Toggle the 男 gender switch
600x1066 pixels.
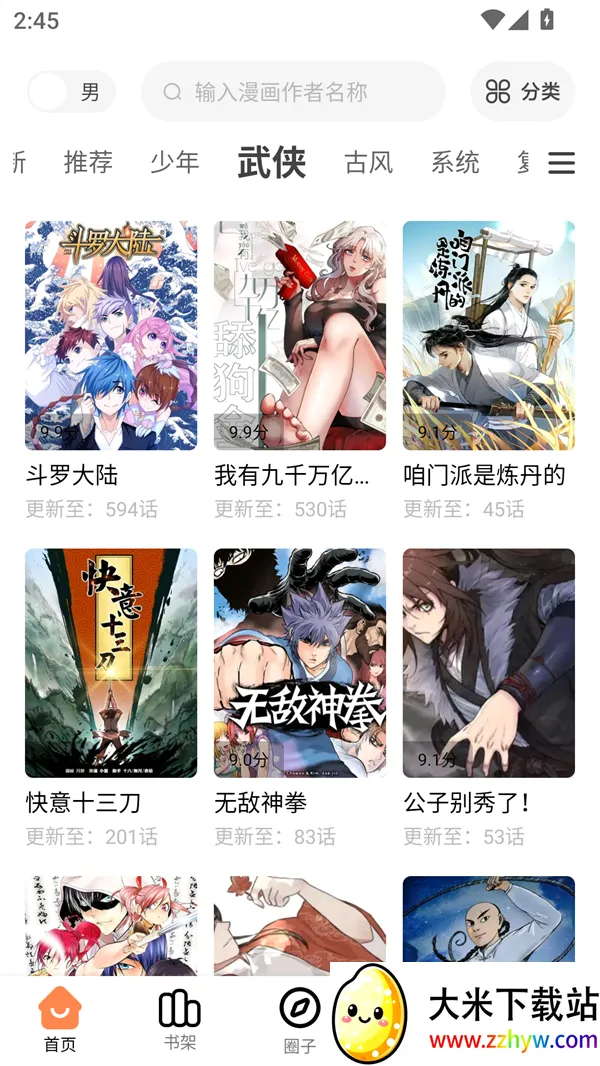tap(70, 92)
